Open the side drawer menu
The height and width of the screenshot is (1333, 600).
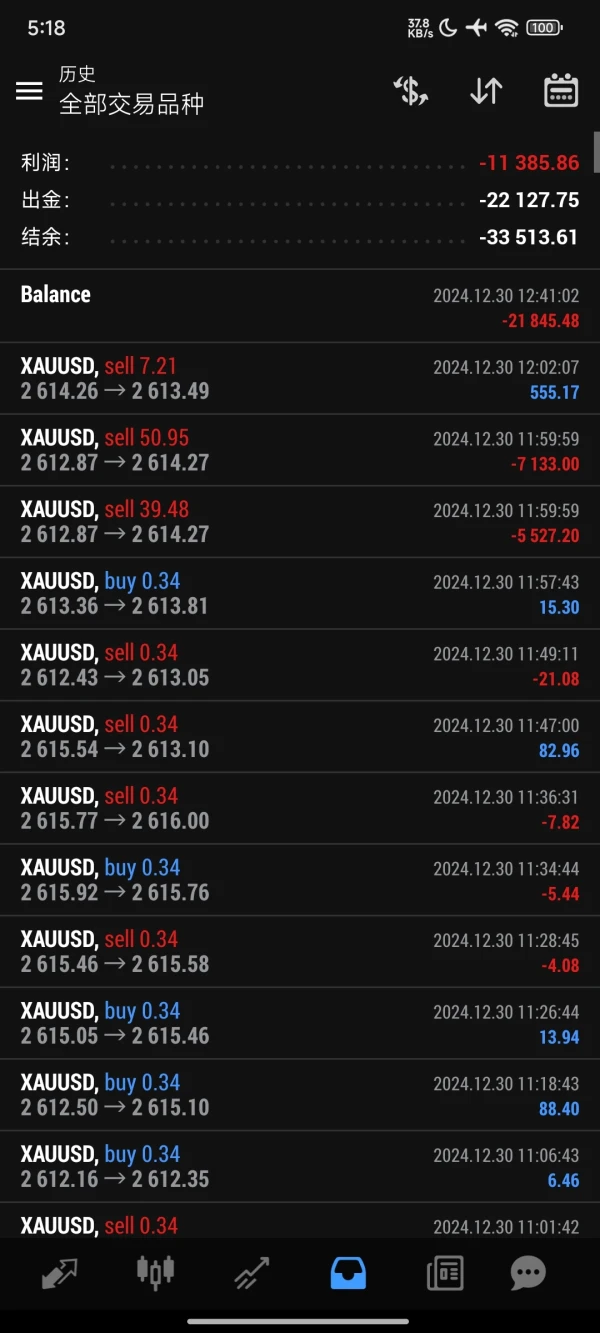tap(30, 91)
